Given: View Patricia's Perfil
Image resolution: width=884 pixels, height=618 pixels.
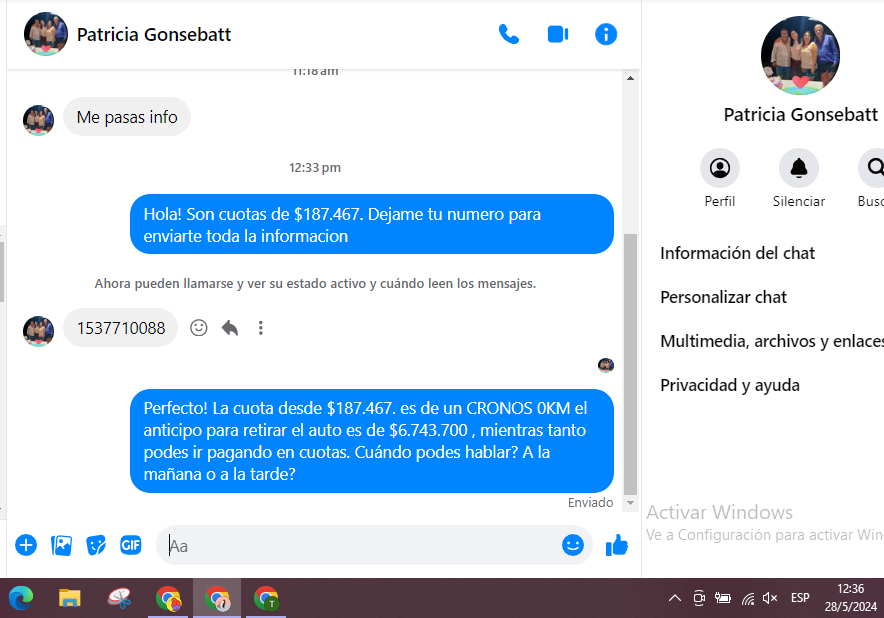Looking at the screenshot, I should (x=719, y=168).
